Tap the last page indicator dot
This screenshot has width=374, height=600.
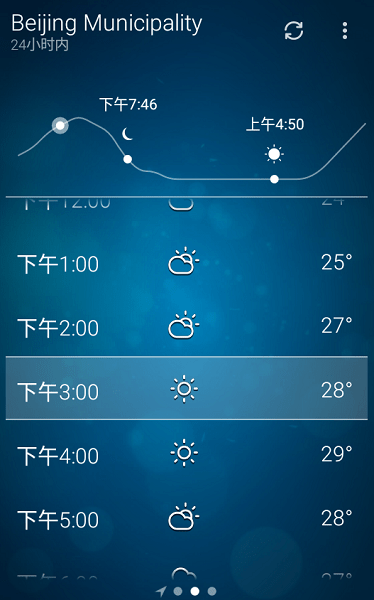(212, 591)
